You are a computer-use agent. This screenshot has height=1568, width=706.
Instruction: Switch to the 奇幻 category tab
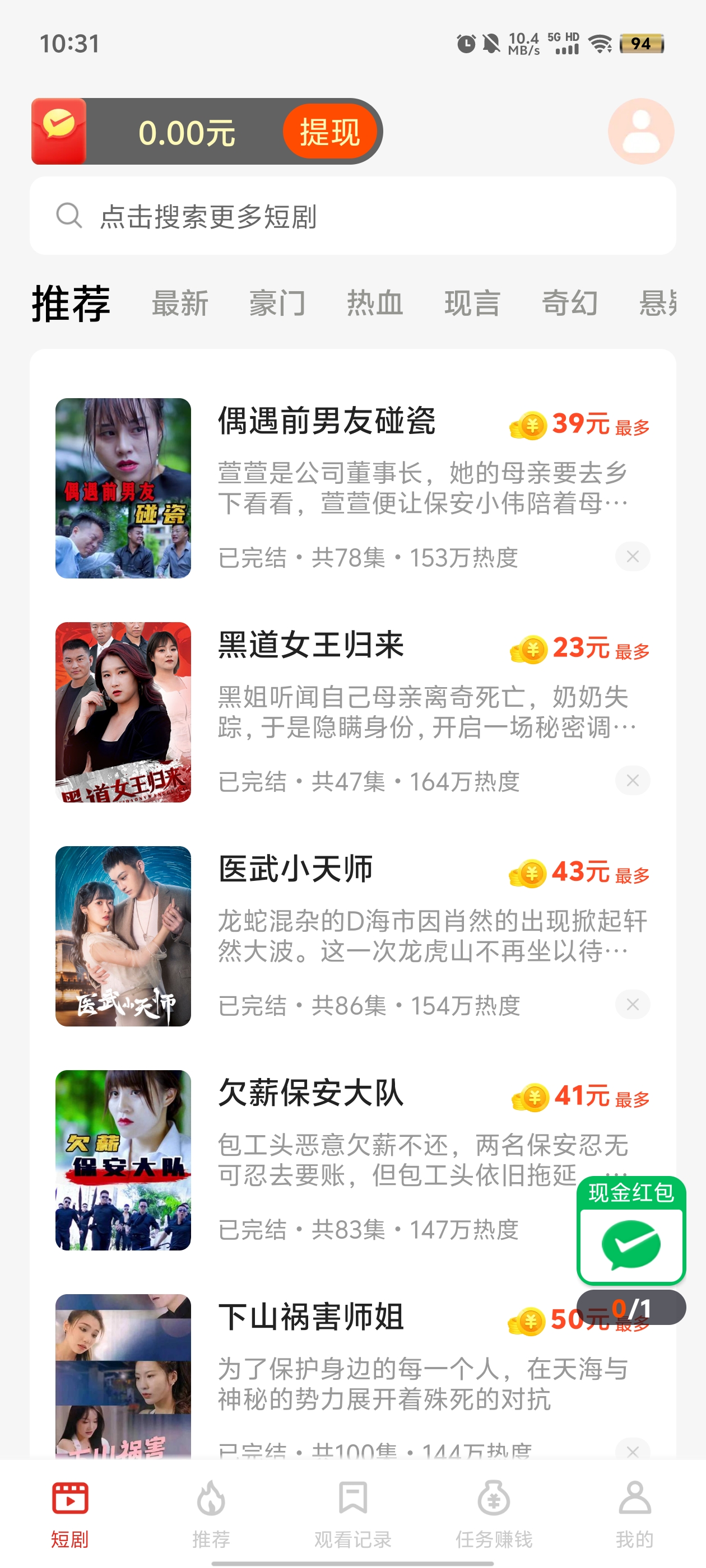pos(569,302)
